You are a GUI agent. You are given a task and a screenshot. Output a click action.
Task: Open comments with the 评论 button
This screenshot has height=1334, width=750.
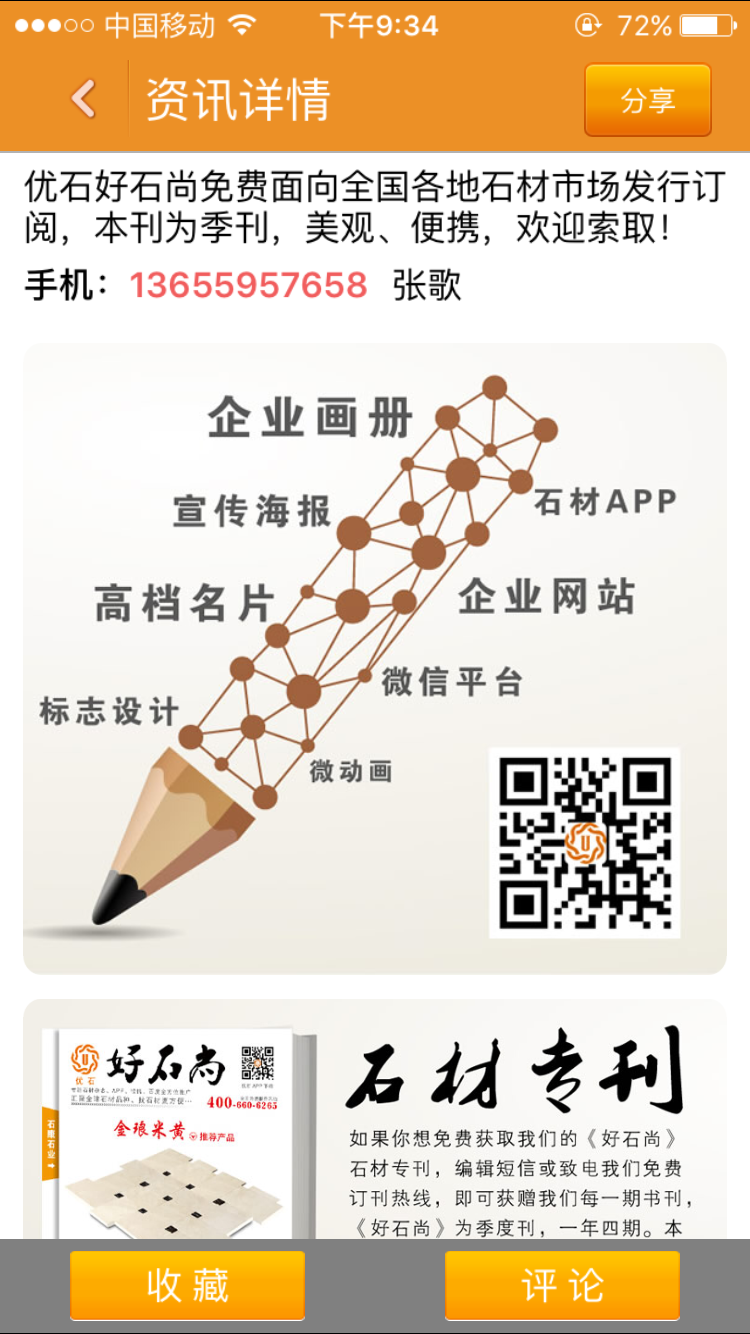coord(562,1285)
